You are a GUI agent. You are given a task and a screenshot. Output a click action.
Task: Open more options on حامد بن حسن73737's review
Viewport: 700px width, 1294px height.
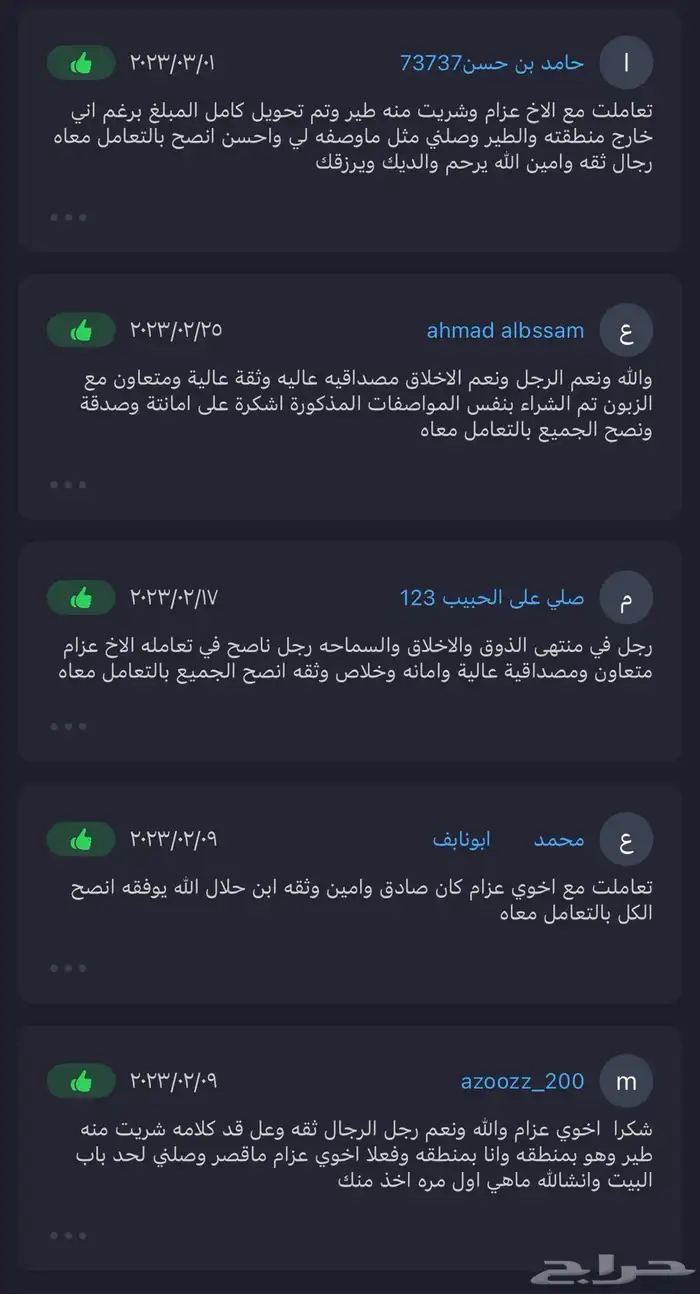coord(68,217)
